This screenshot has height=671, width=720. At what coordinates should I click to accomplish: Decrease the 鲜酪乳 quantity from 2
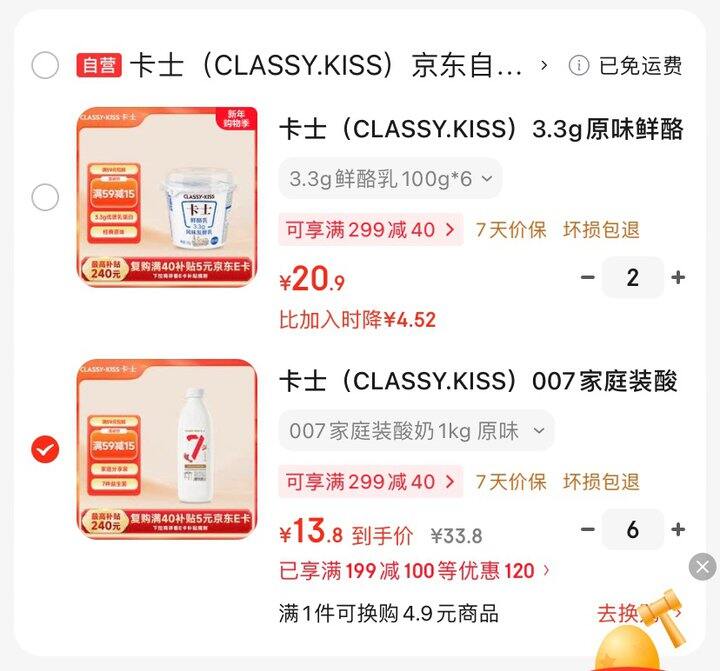(x=588, y=277)
